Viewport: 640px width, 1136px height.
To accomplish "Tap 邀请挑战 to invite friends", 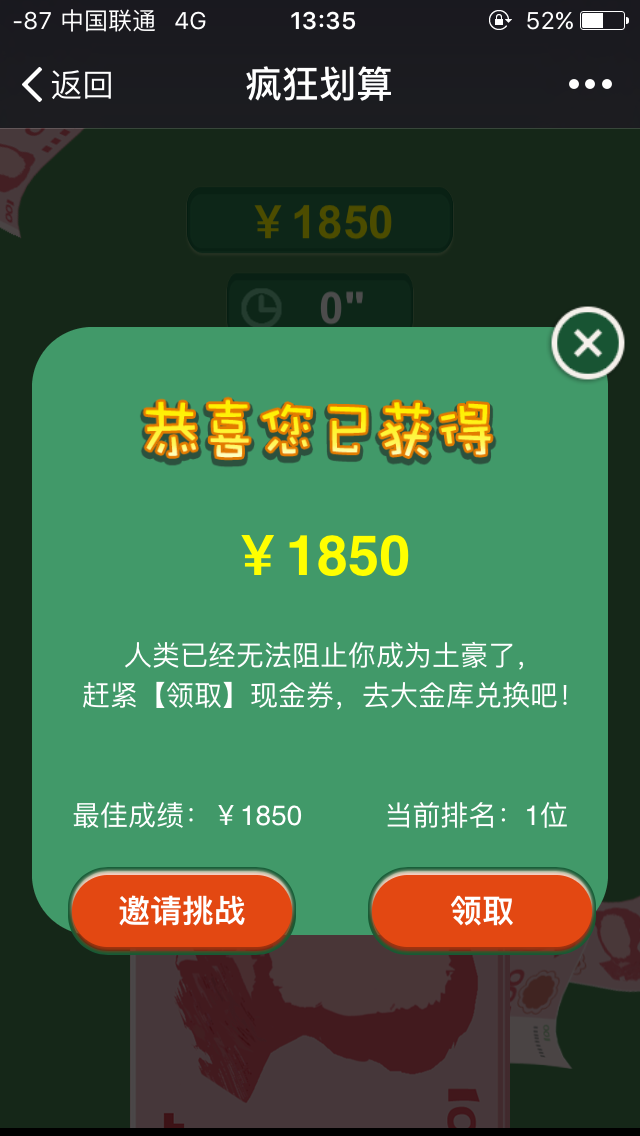I will [182, 910].
